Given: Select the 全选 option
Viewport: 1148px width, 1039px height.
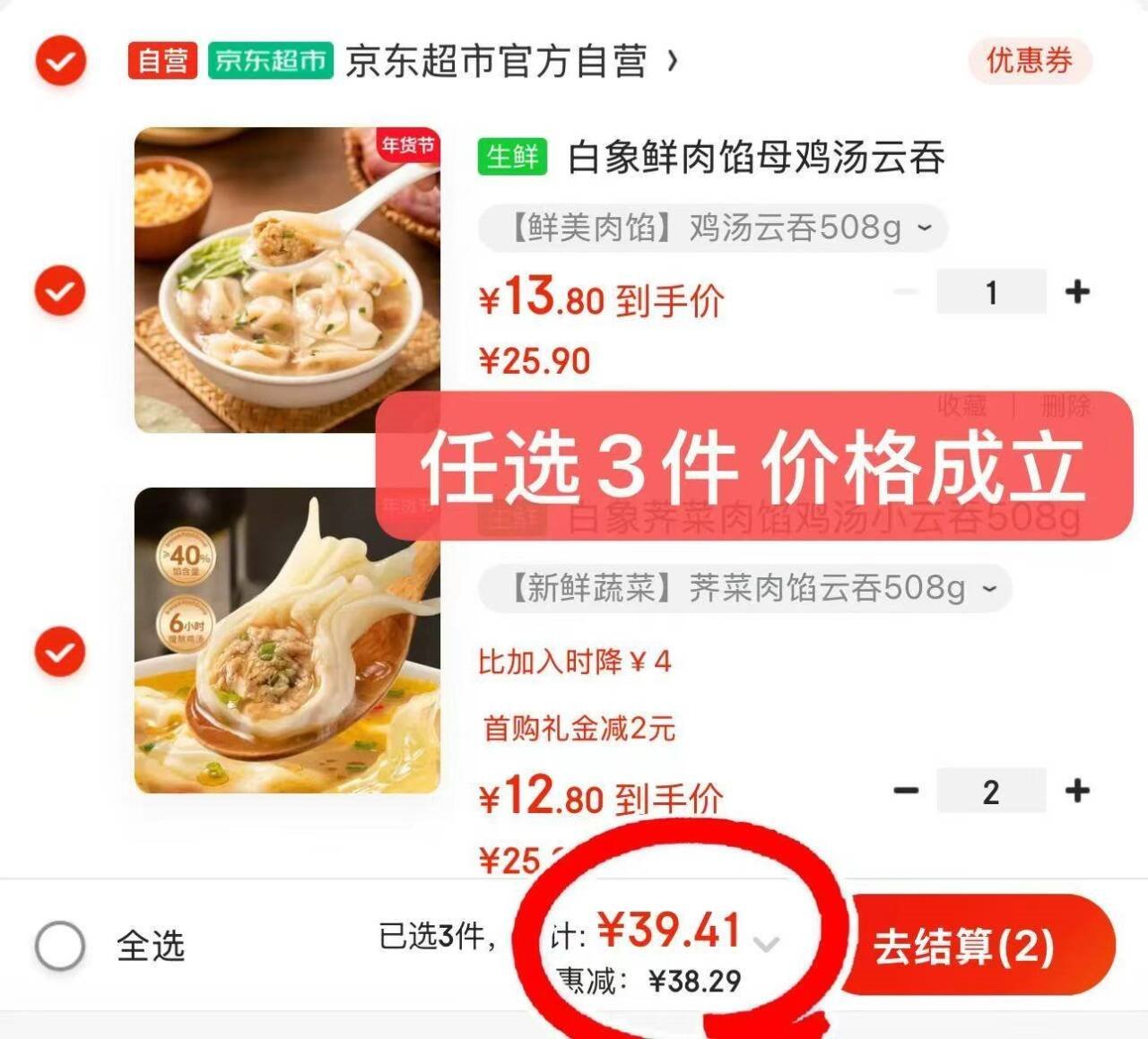Looking at the screenshot, I should coord(60,946).
